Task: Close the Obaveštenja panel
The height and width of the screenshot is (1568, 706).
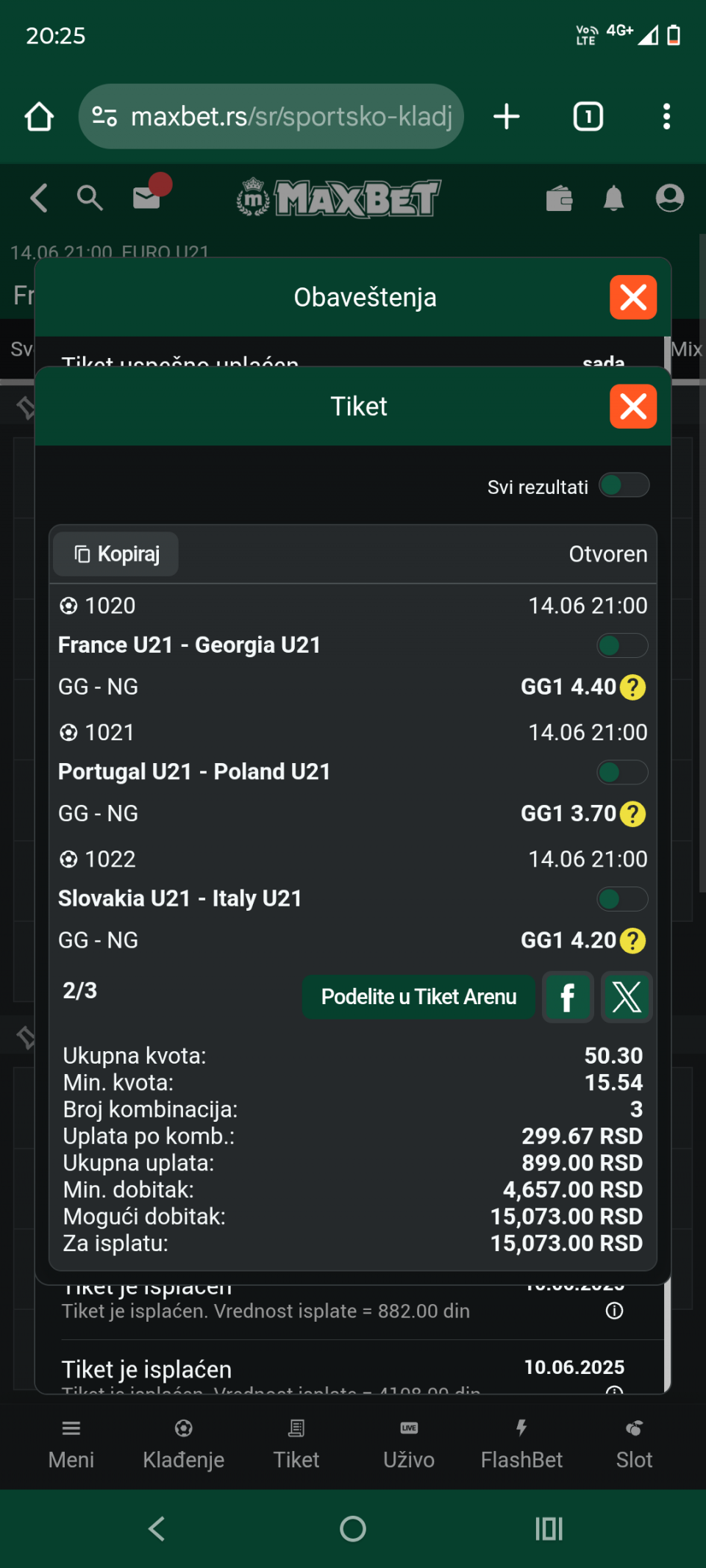Action: (x=633, y=297)
